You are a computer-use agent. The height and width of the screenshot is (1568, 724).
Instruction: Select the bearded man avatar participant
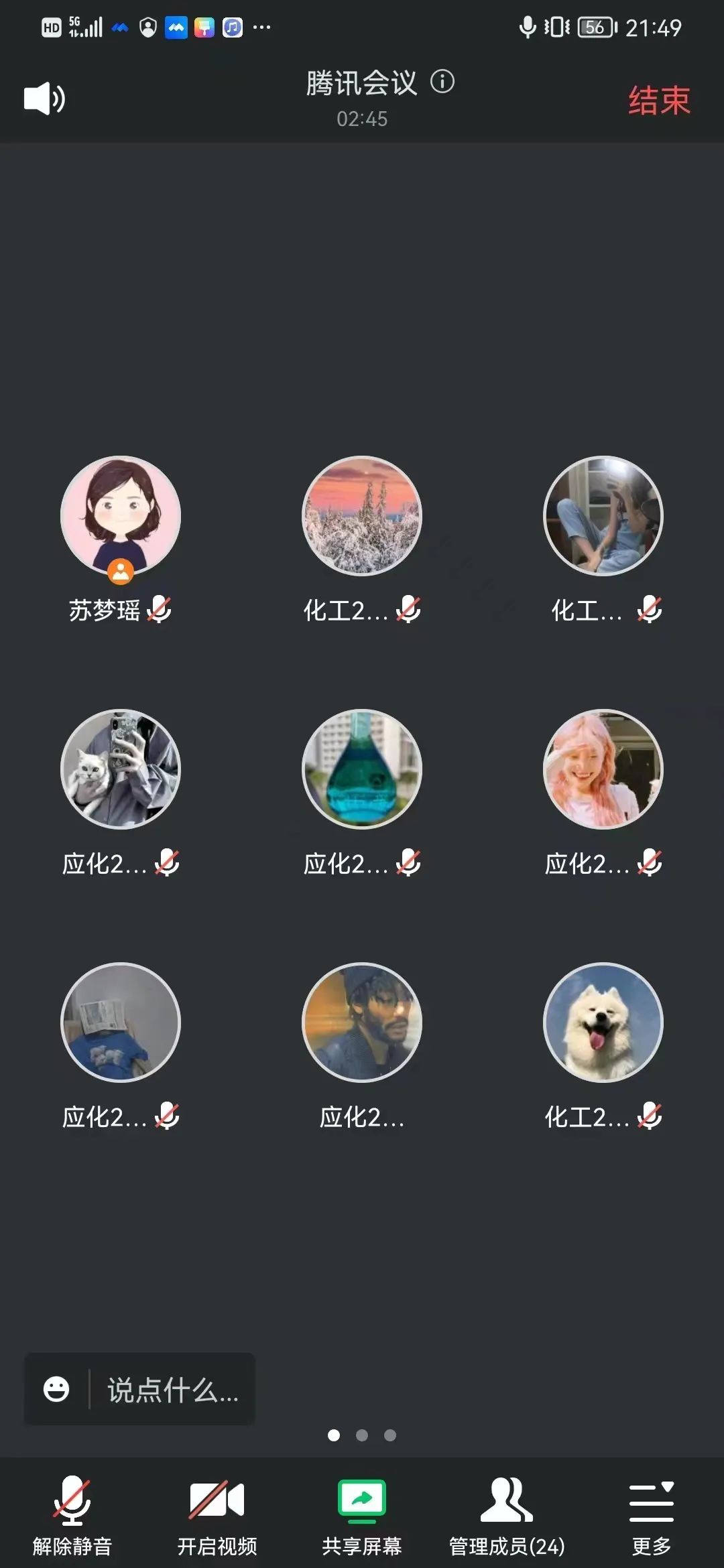(x=362, y=1023)
